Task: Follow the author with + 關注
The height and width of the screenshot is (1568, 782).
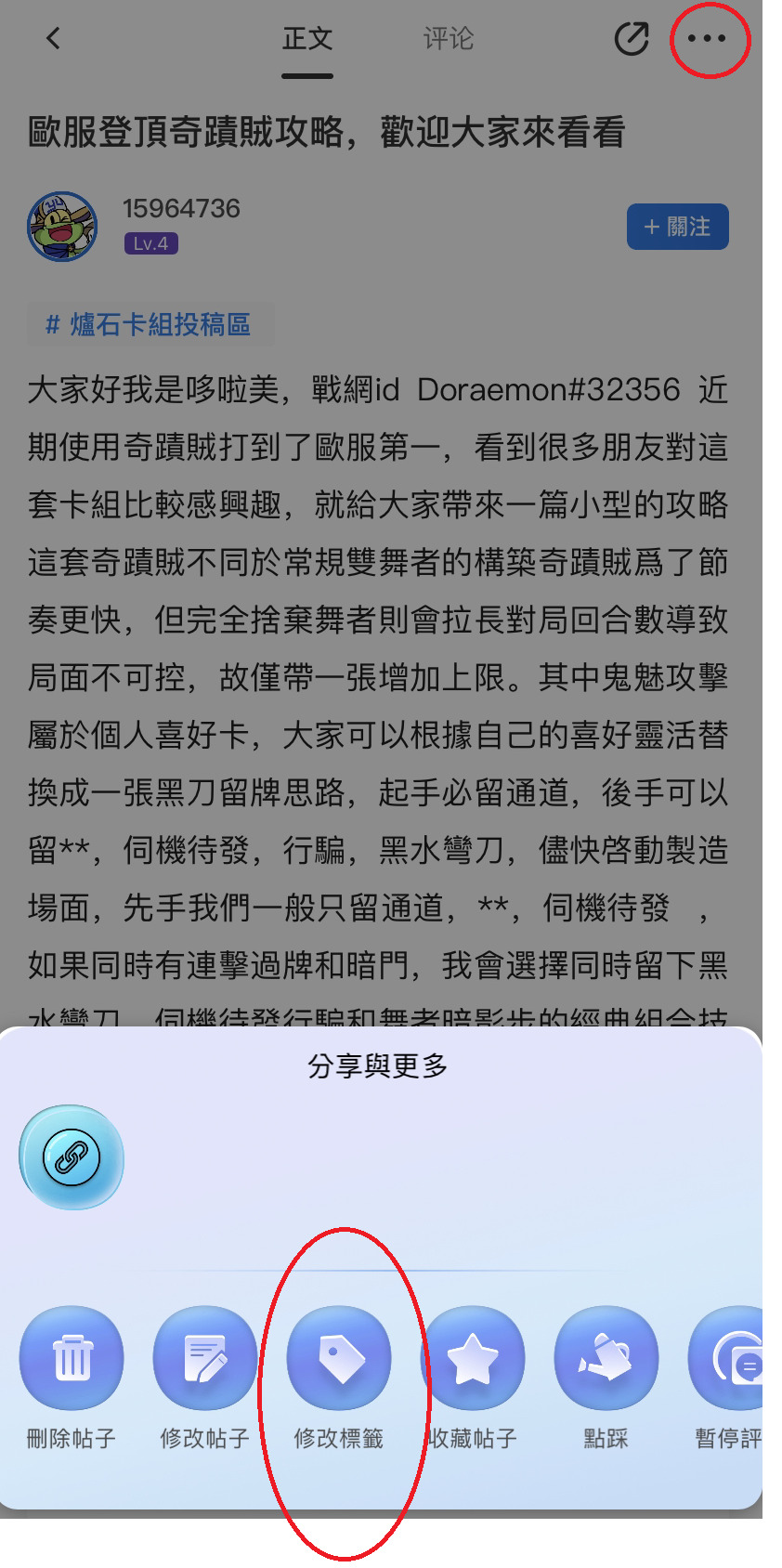Action: [x=677, y=227]
